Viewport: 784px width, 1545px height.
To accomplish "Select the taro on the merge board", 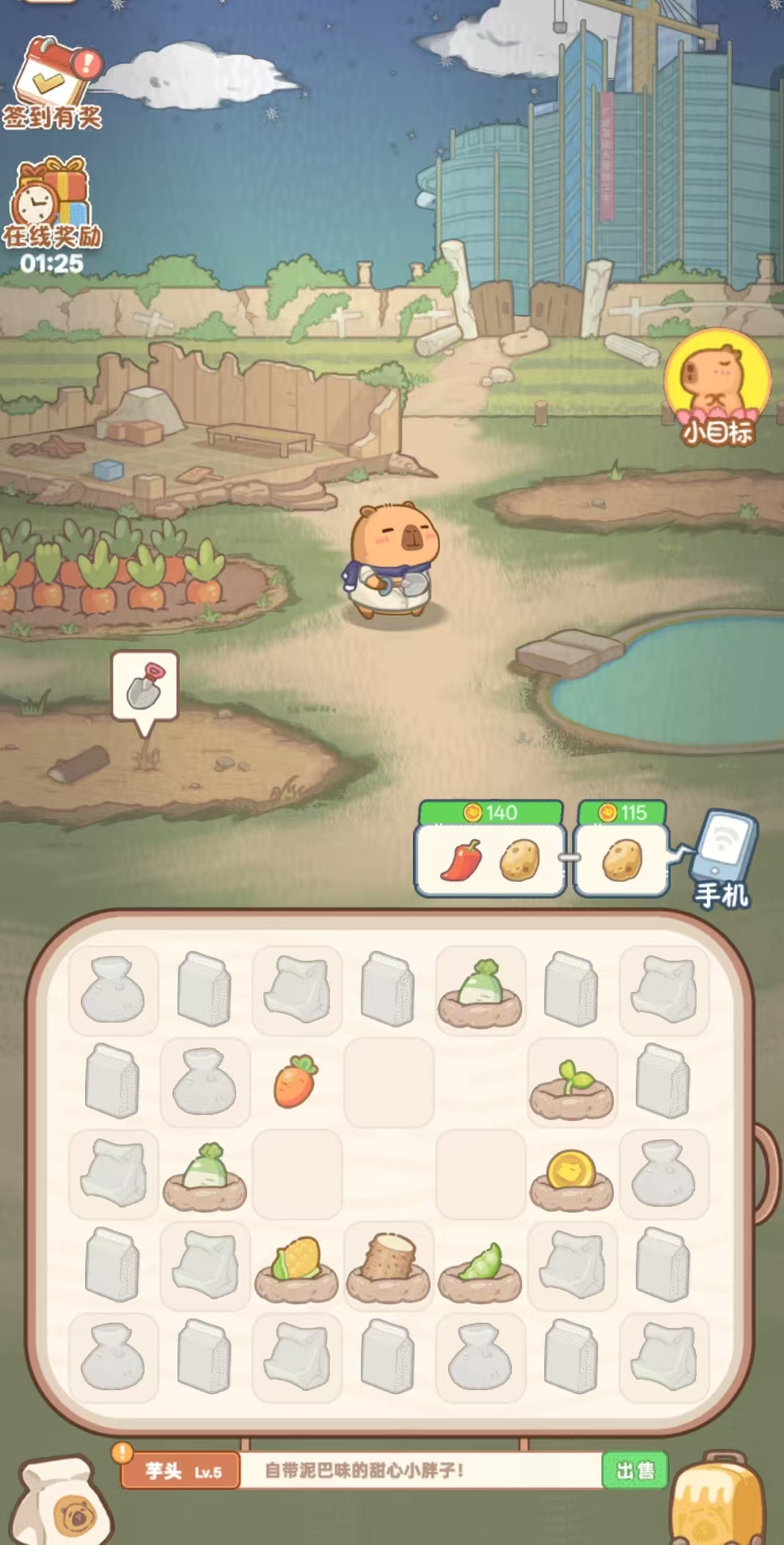I will (388, 1263).
